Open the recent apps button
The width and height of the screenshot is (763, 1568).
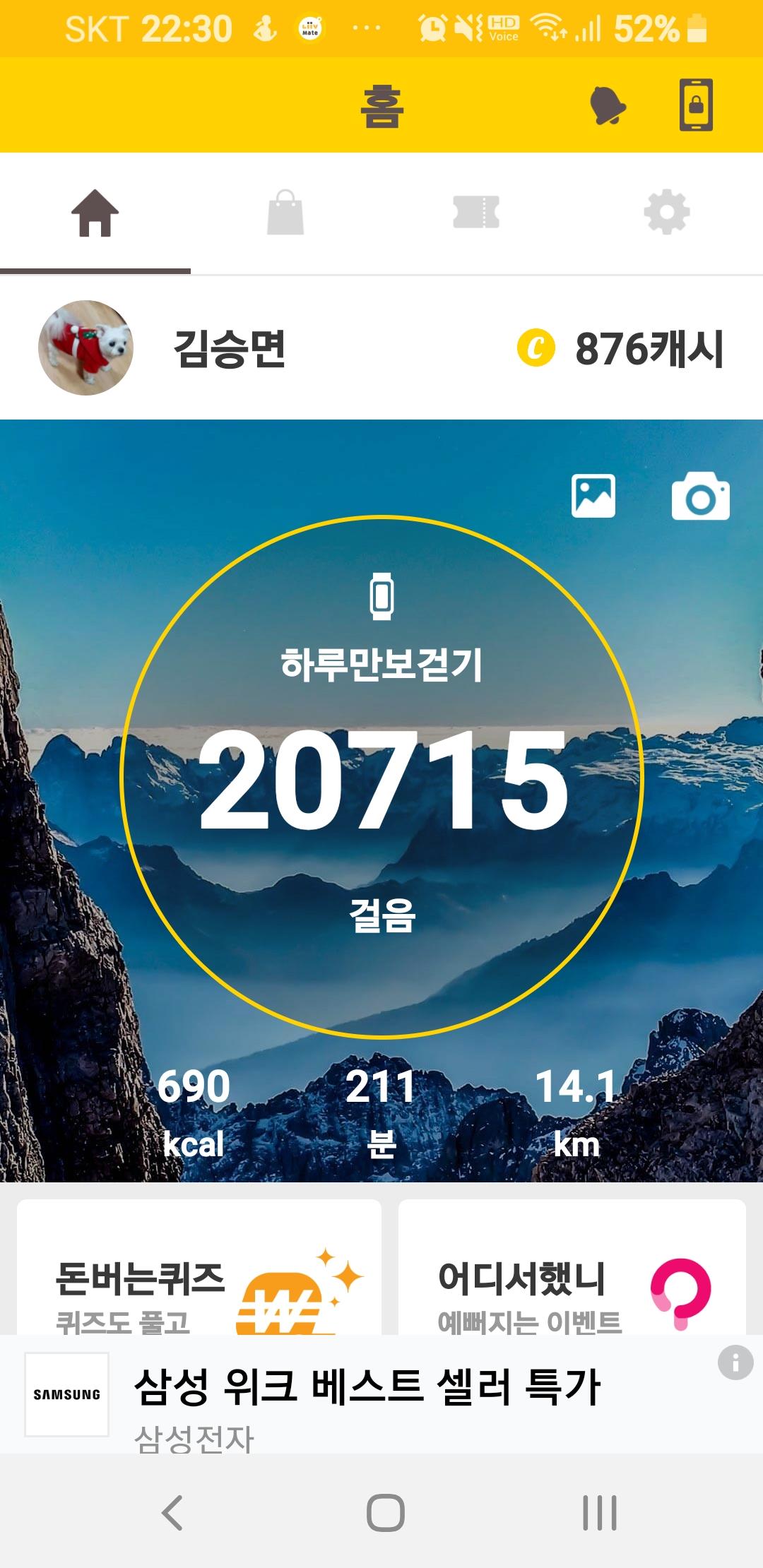point(599,1513)
